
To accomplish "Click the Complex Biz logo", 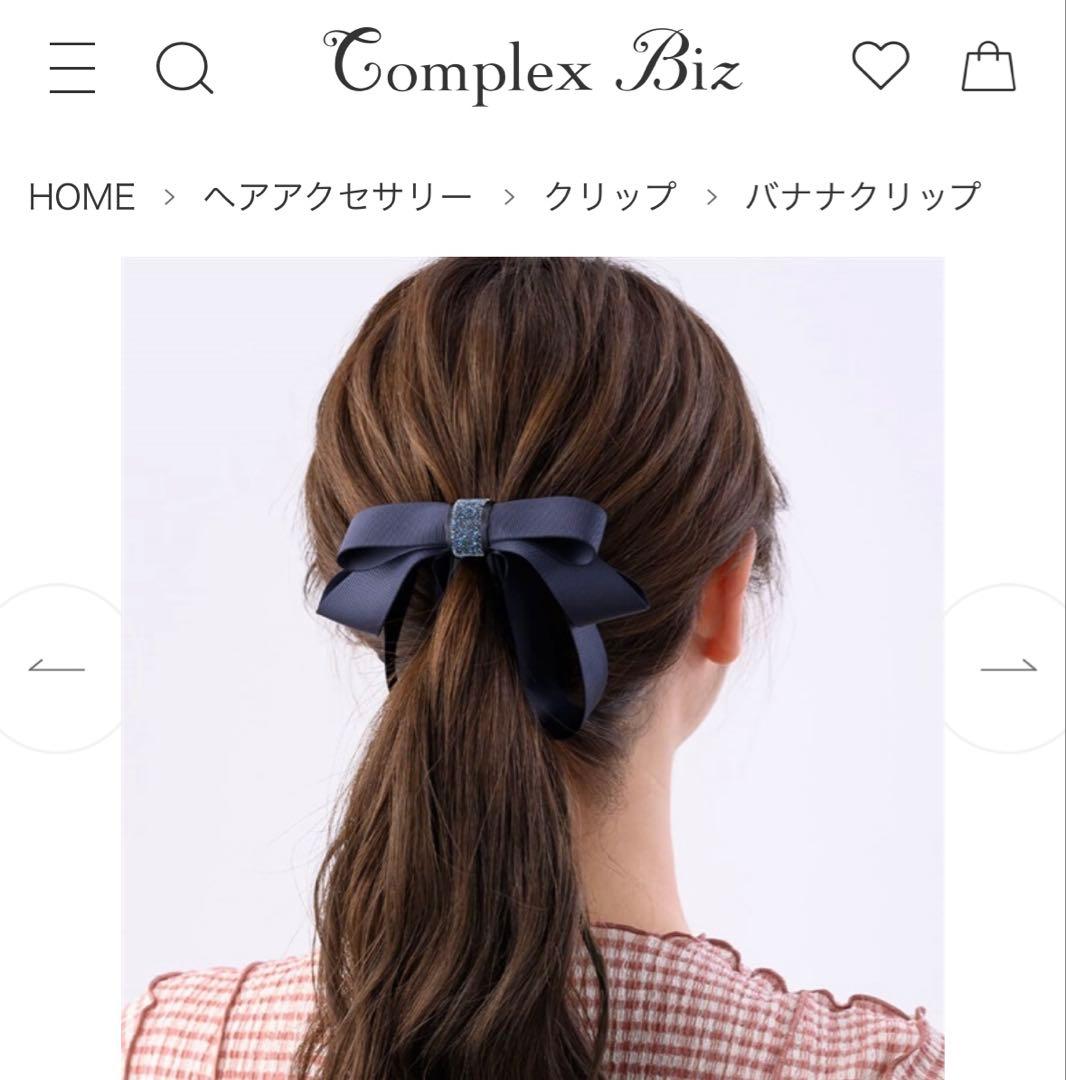I will [x=533, y=68].
